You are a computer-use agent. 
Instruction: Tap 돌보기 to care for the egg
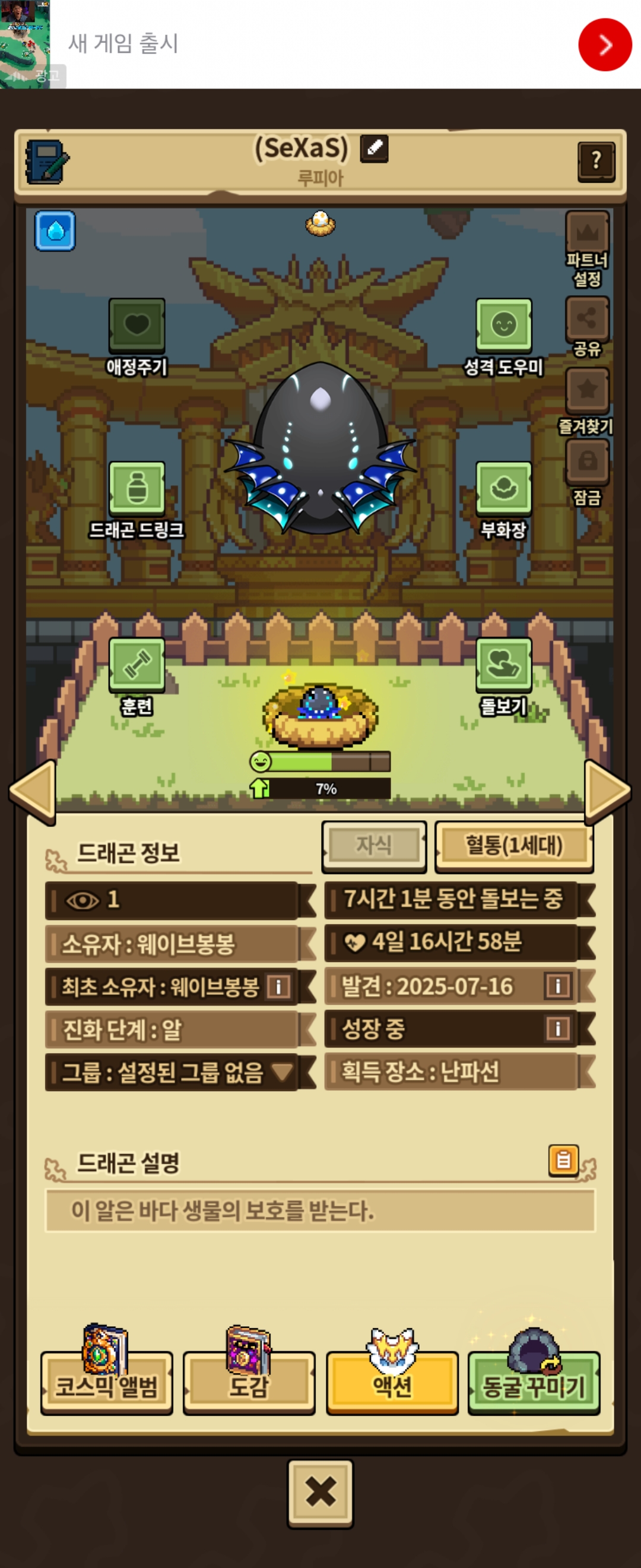click(x=503, y=665)
